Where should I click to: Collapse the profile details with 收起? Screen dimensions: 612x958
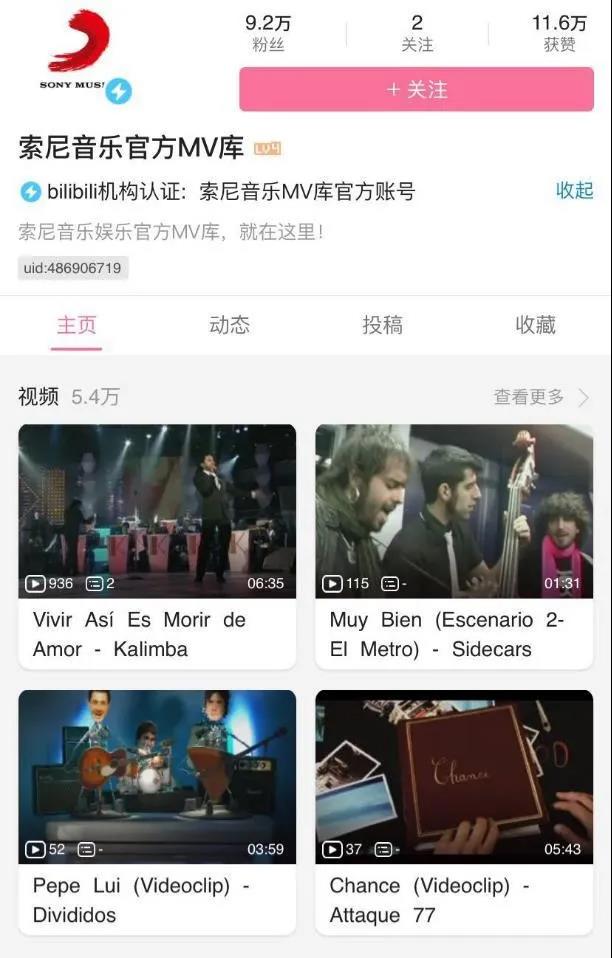point(574,190)
